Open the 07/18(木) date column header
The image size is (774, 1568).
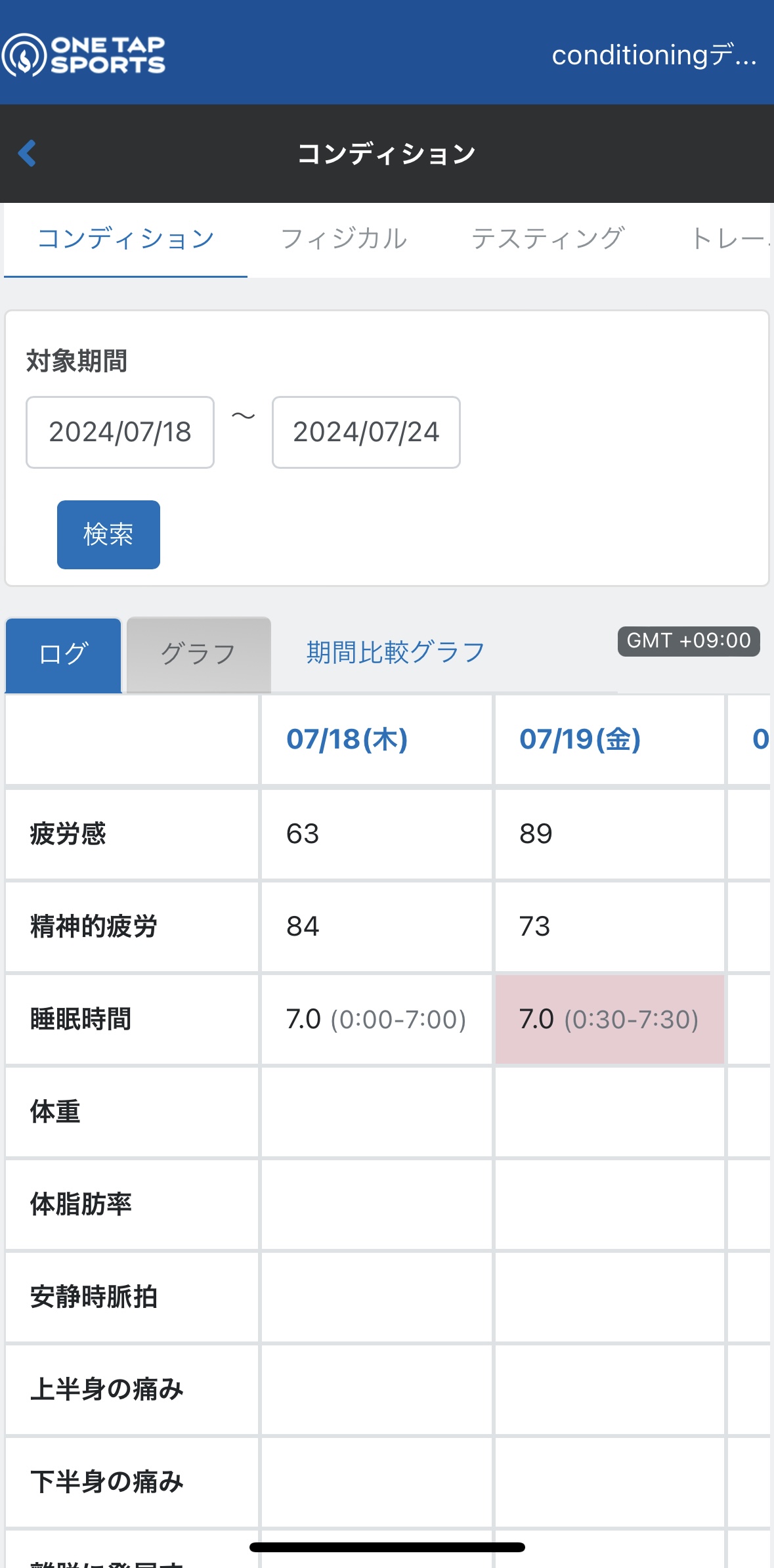click(347, 739)
